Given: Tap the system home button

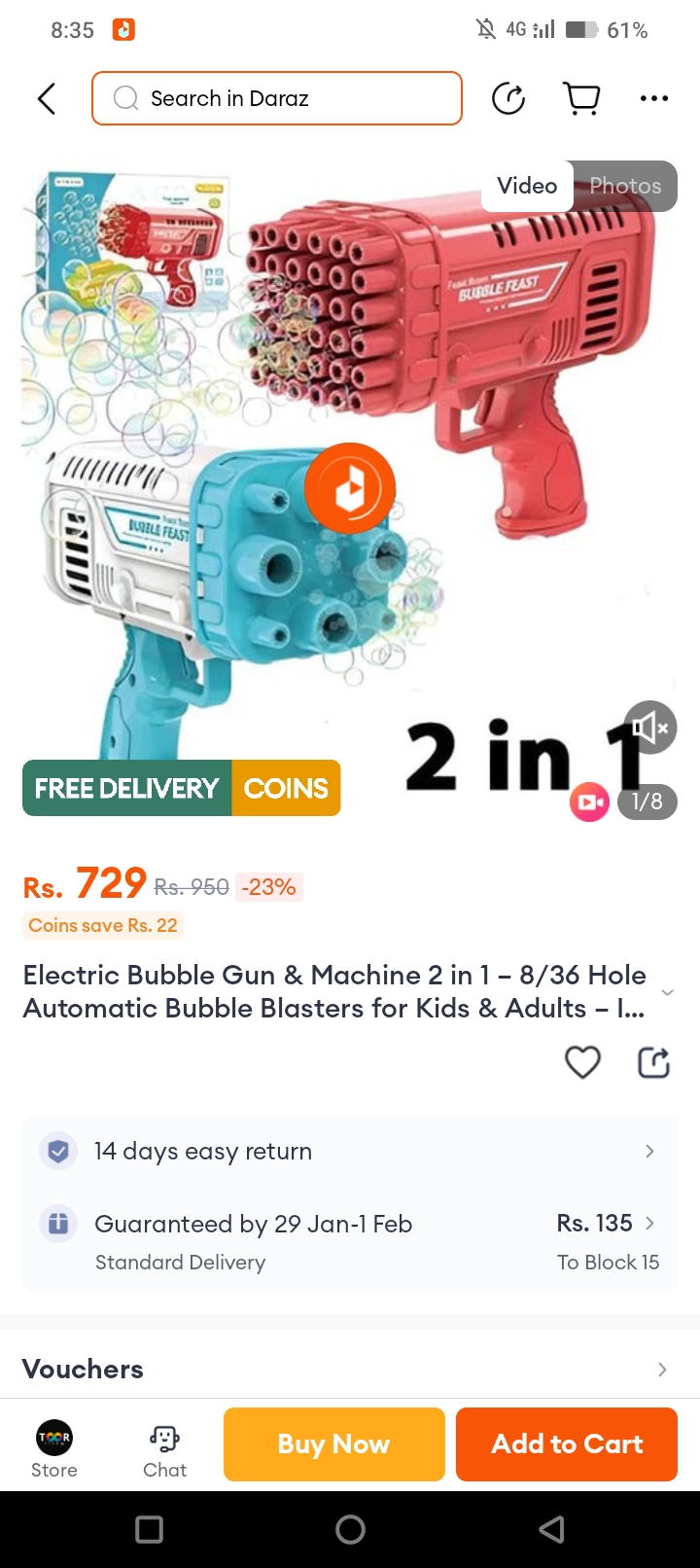Looking at the screenshot, I should click(x=350, y=1530).
